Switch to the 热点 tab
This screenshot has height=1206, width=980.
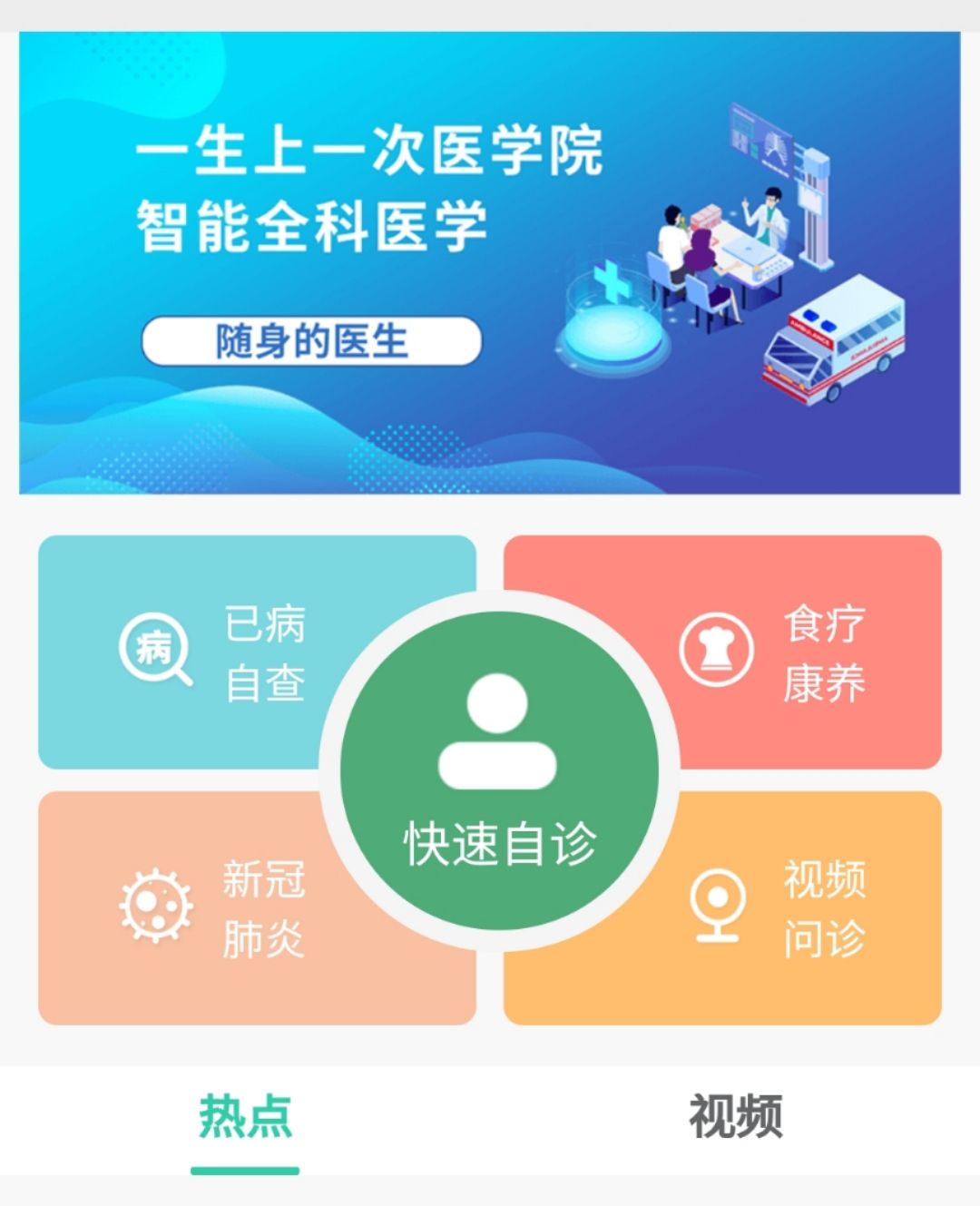point(245,1117)
